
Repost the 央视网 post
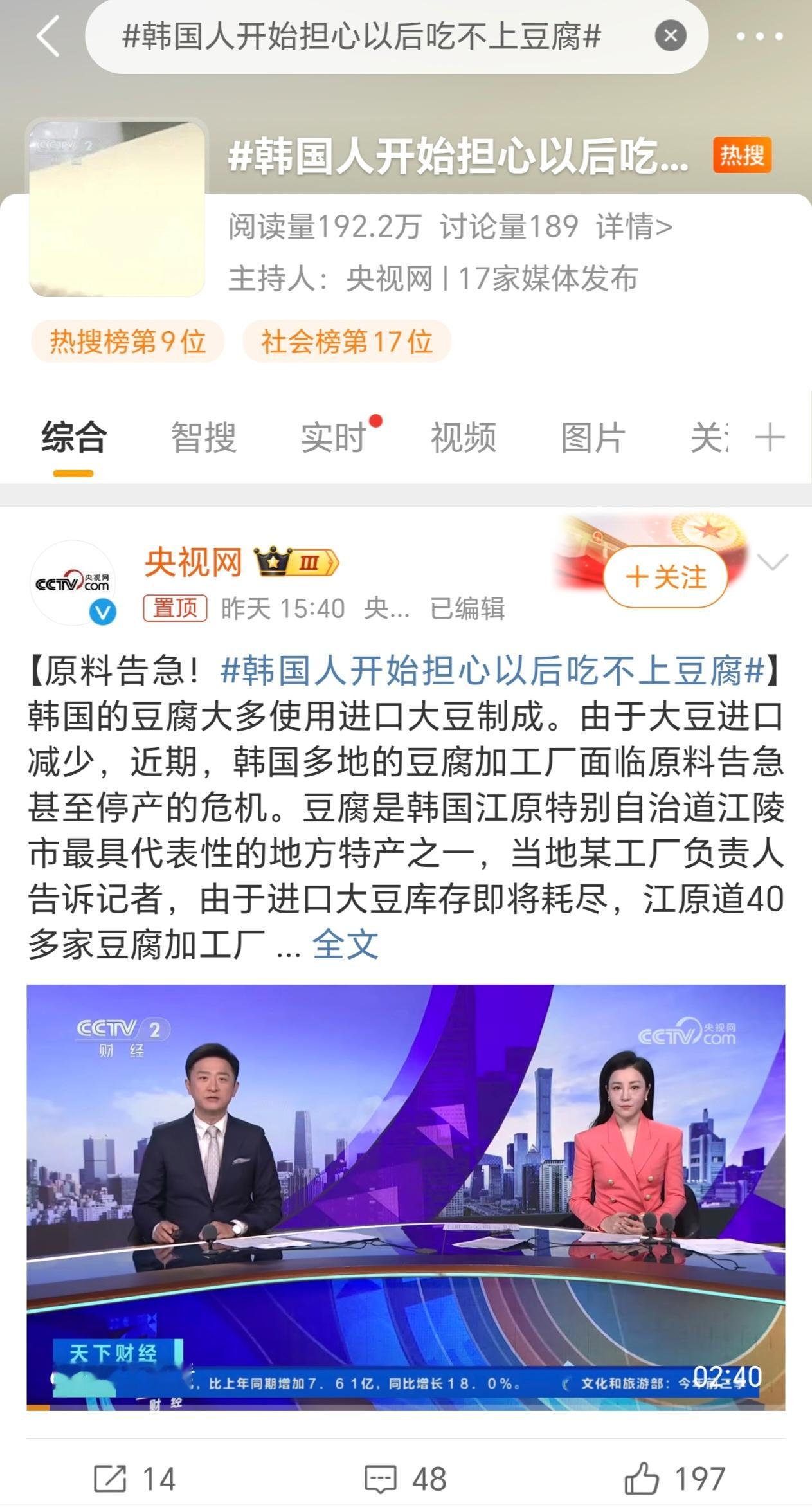135,1479
